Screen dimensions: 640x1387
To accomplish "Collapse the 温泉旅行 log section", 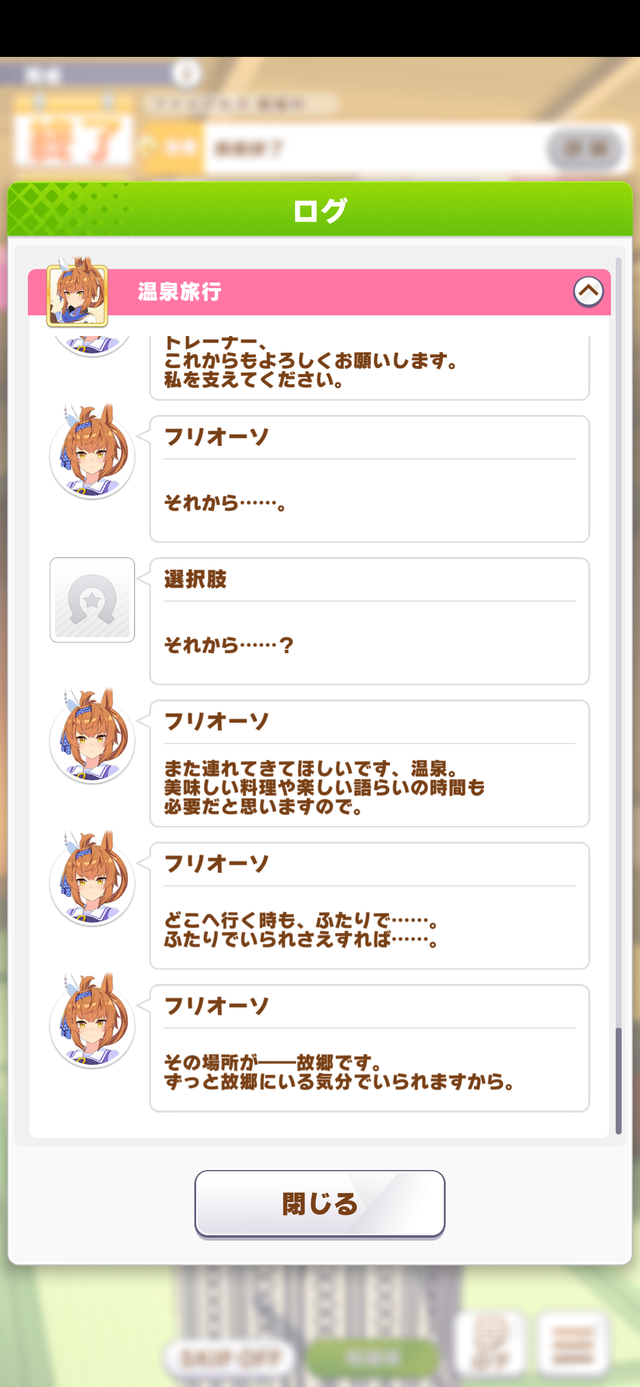I will click(x=588, y=292).
